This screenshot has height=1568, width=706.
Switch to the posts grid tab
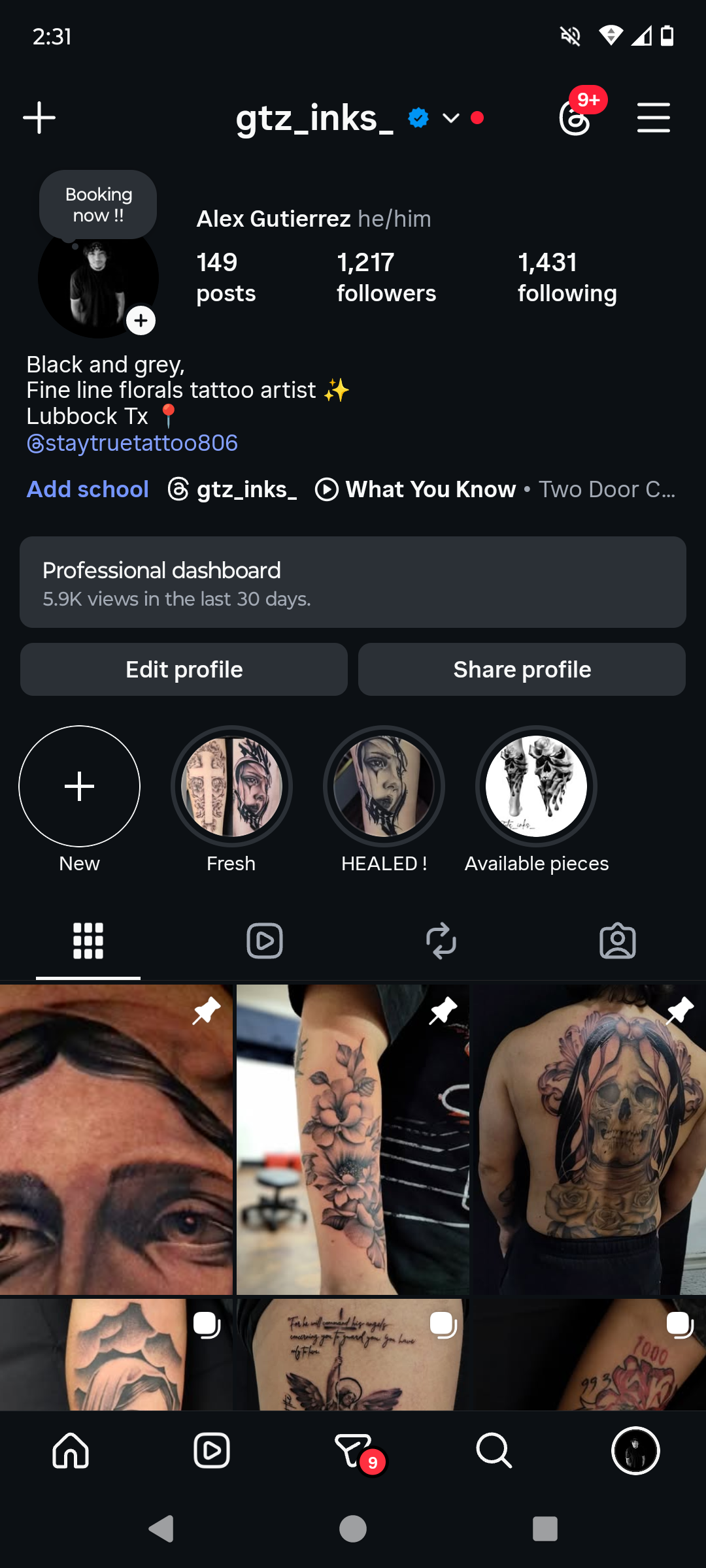[x=88, y=940]
